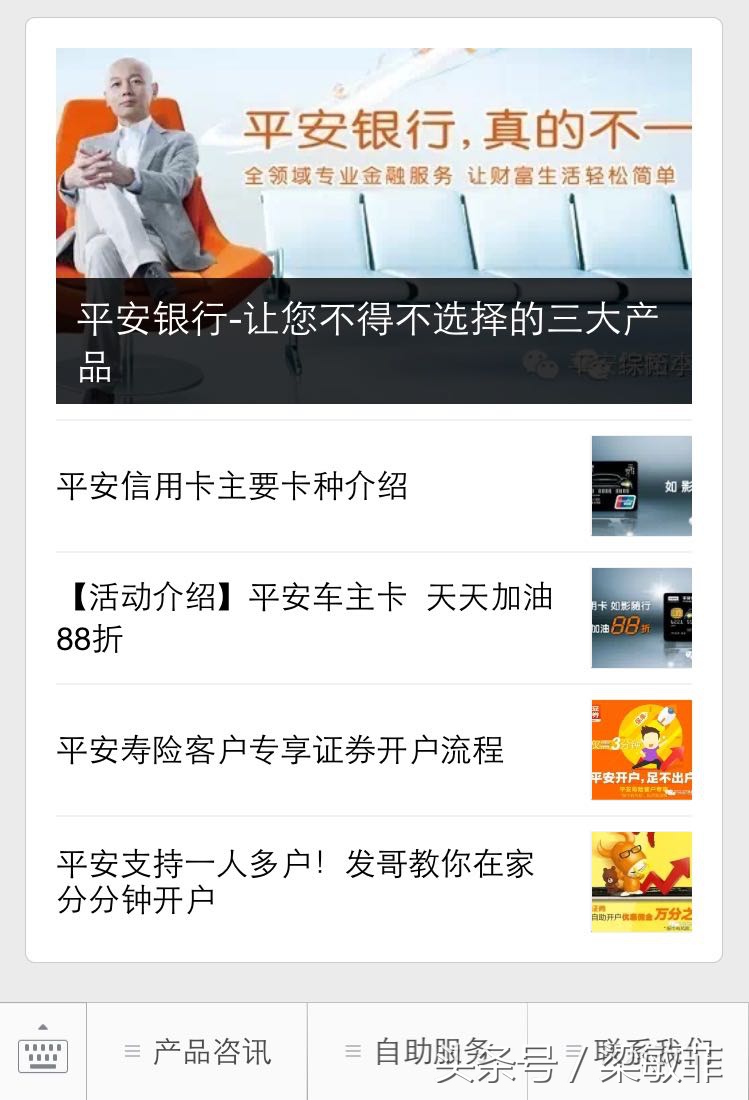Click the orange 平安开户 cartoon thumbnail

(640, 749)
